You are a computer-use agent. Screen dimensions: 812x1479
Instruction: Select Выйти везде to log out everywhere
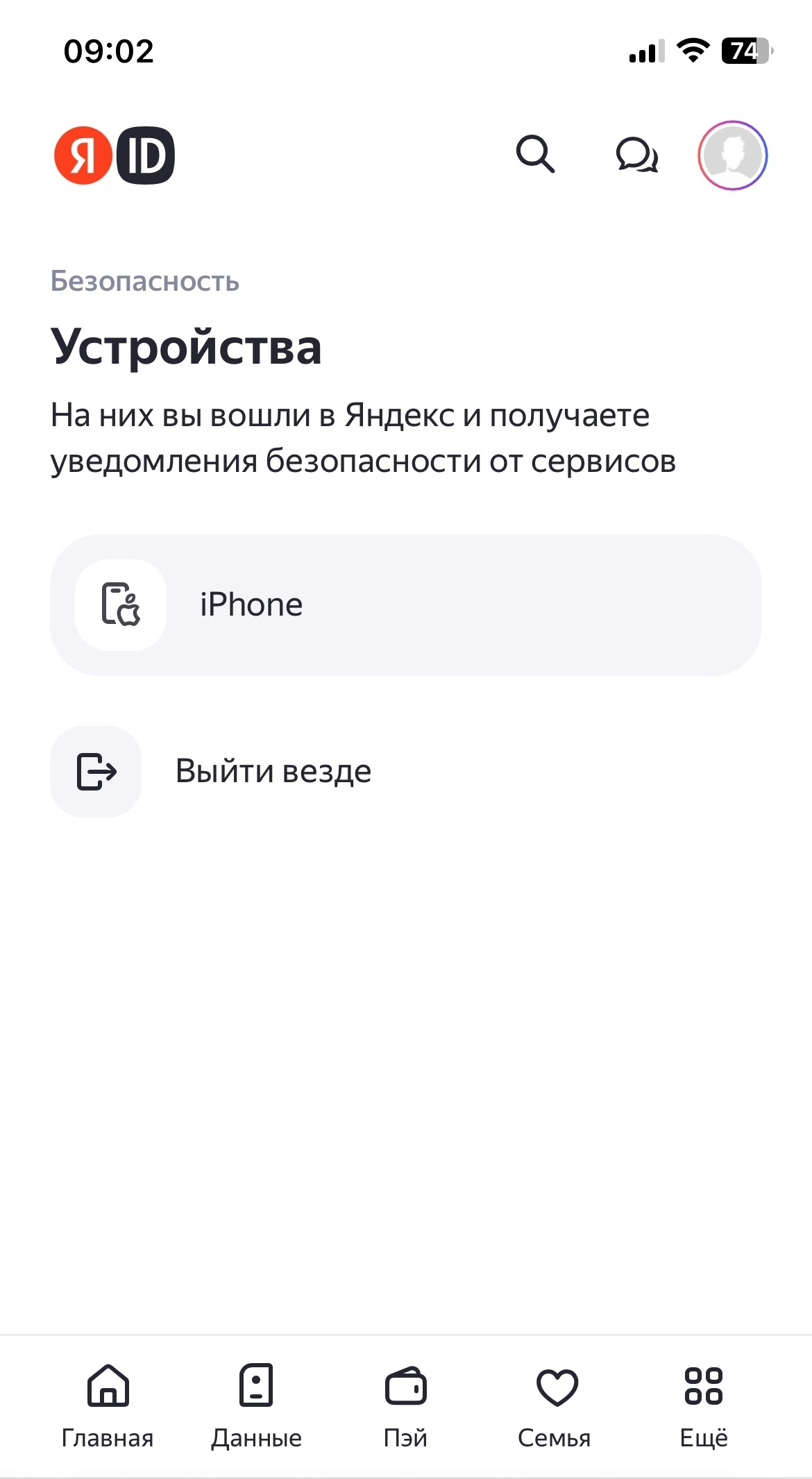pos(272,771)
